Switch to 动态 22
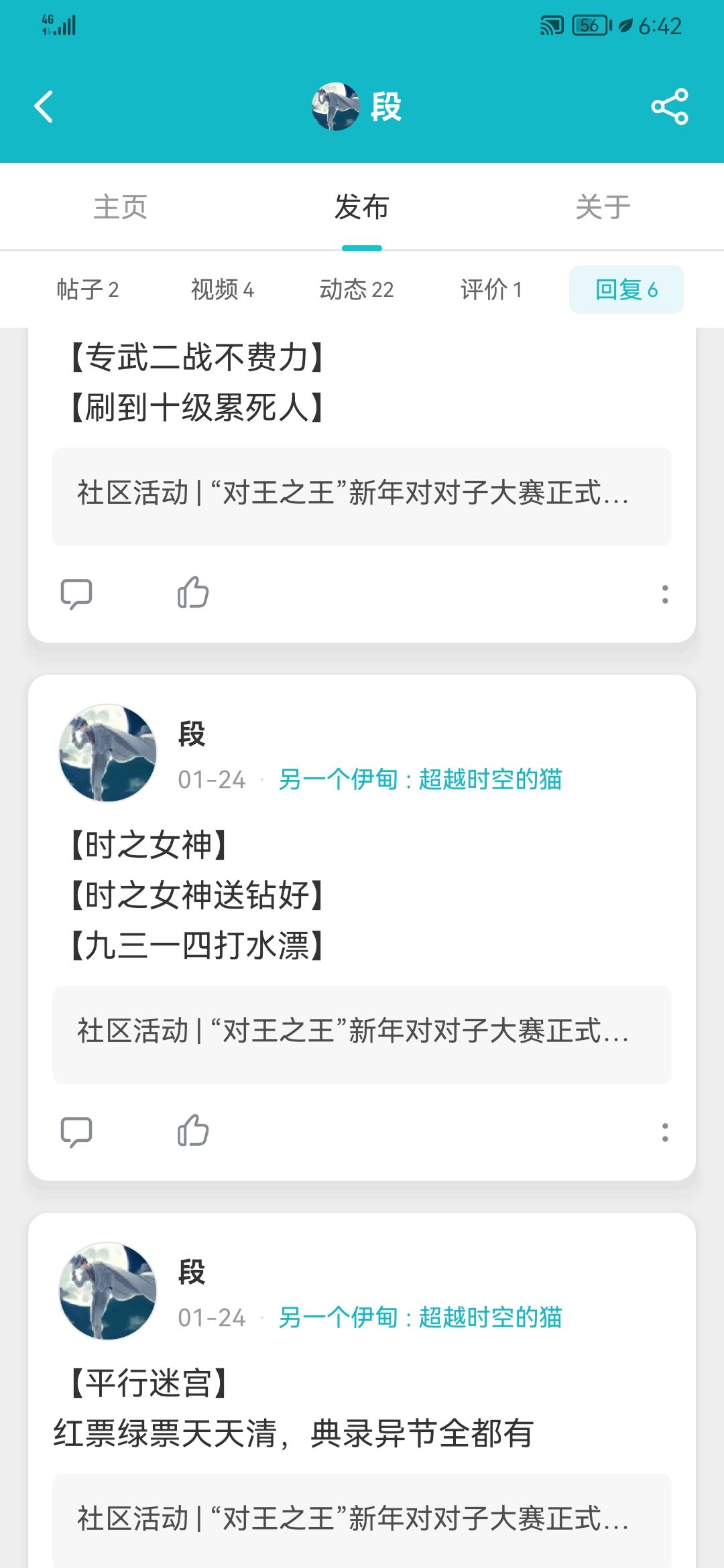724x1568 pixels. point(357,289)
